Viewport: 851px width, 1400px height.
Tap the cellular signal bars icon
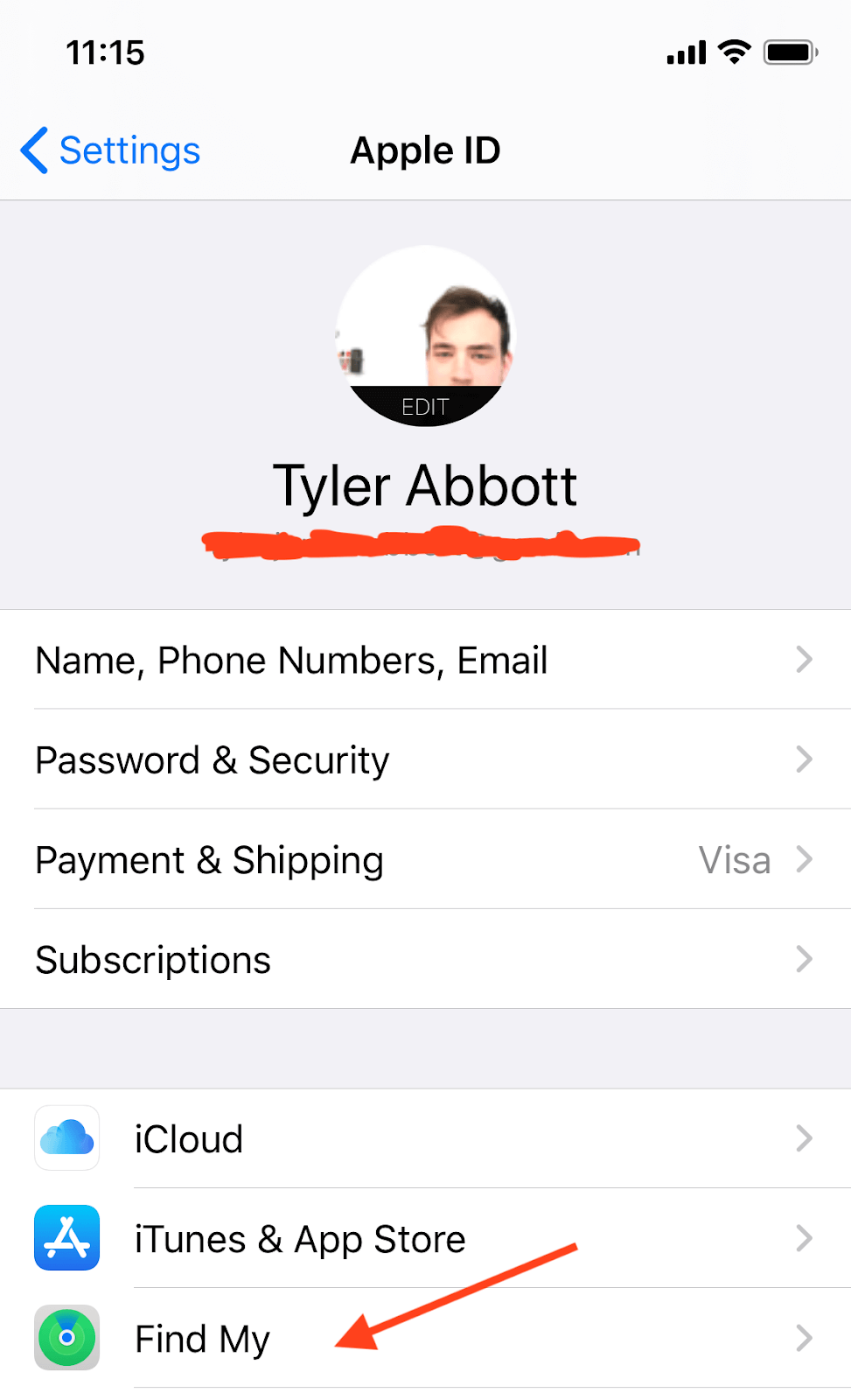pyautogui.click(x=685, y=52)
